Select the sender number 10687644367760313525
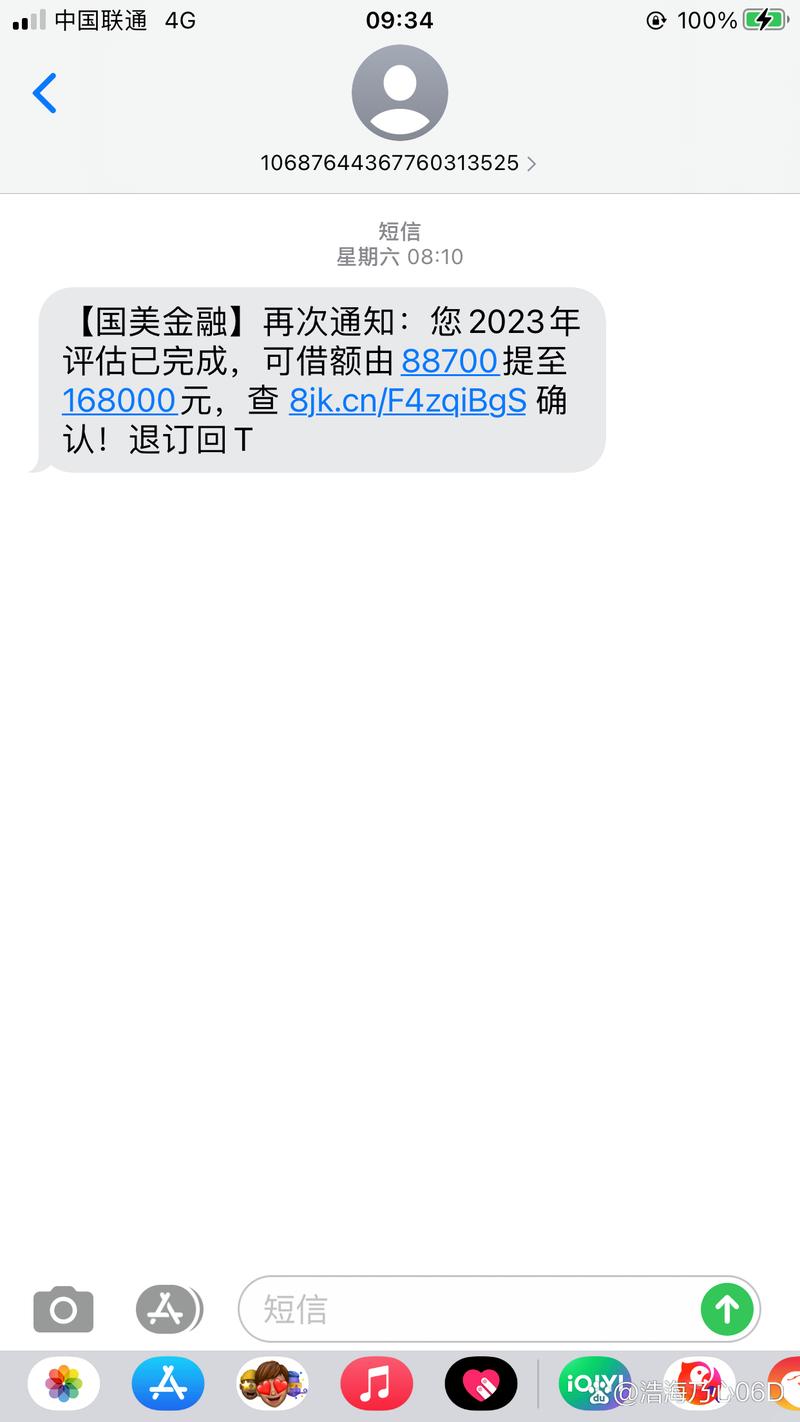 click(x=388, y=162)
